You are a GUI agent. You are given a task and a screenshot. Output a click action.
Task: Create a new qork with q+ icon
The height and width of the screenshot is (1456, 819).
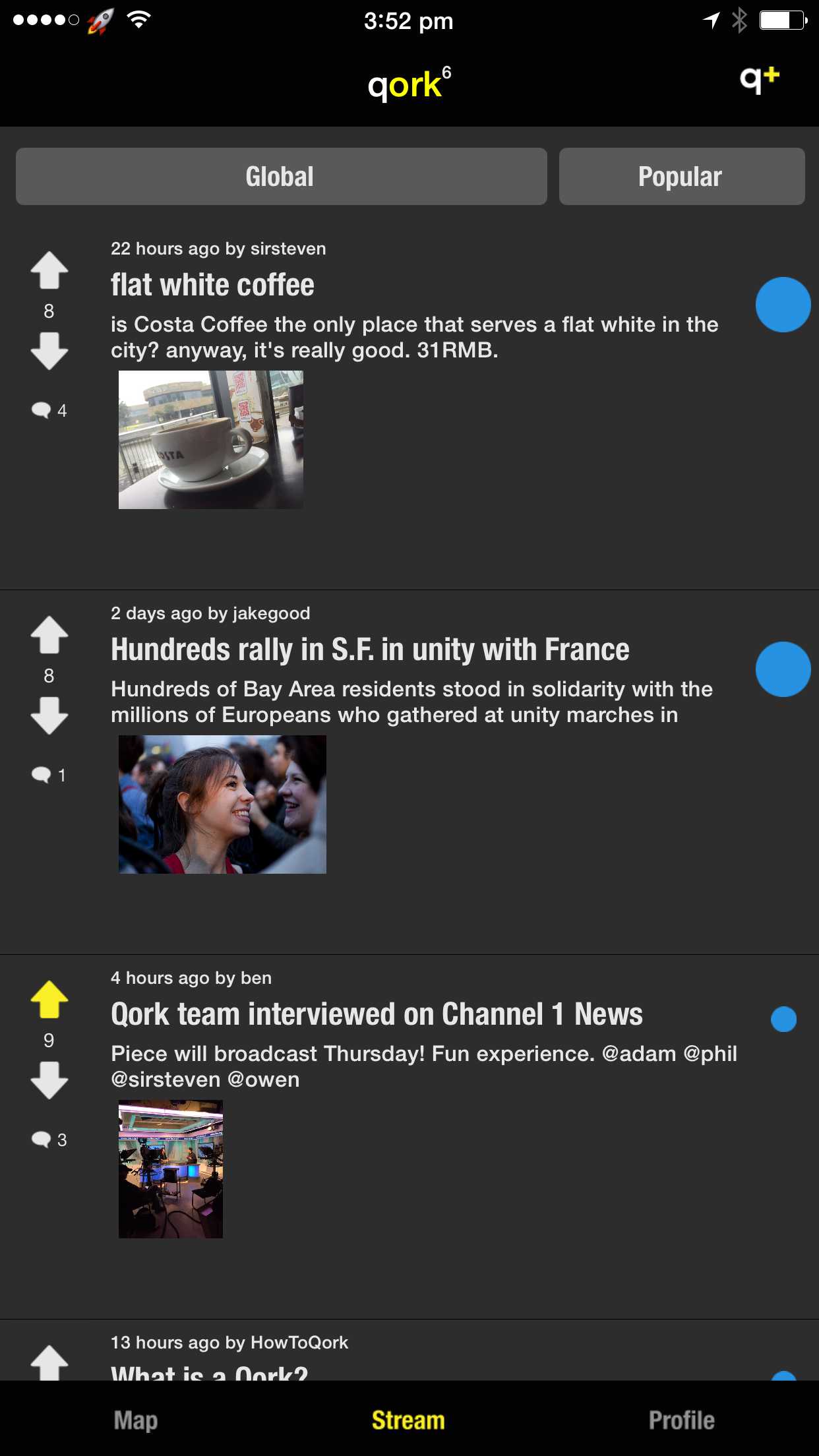click(x=759, y=80)
